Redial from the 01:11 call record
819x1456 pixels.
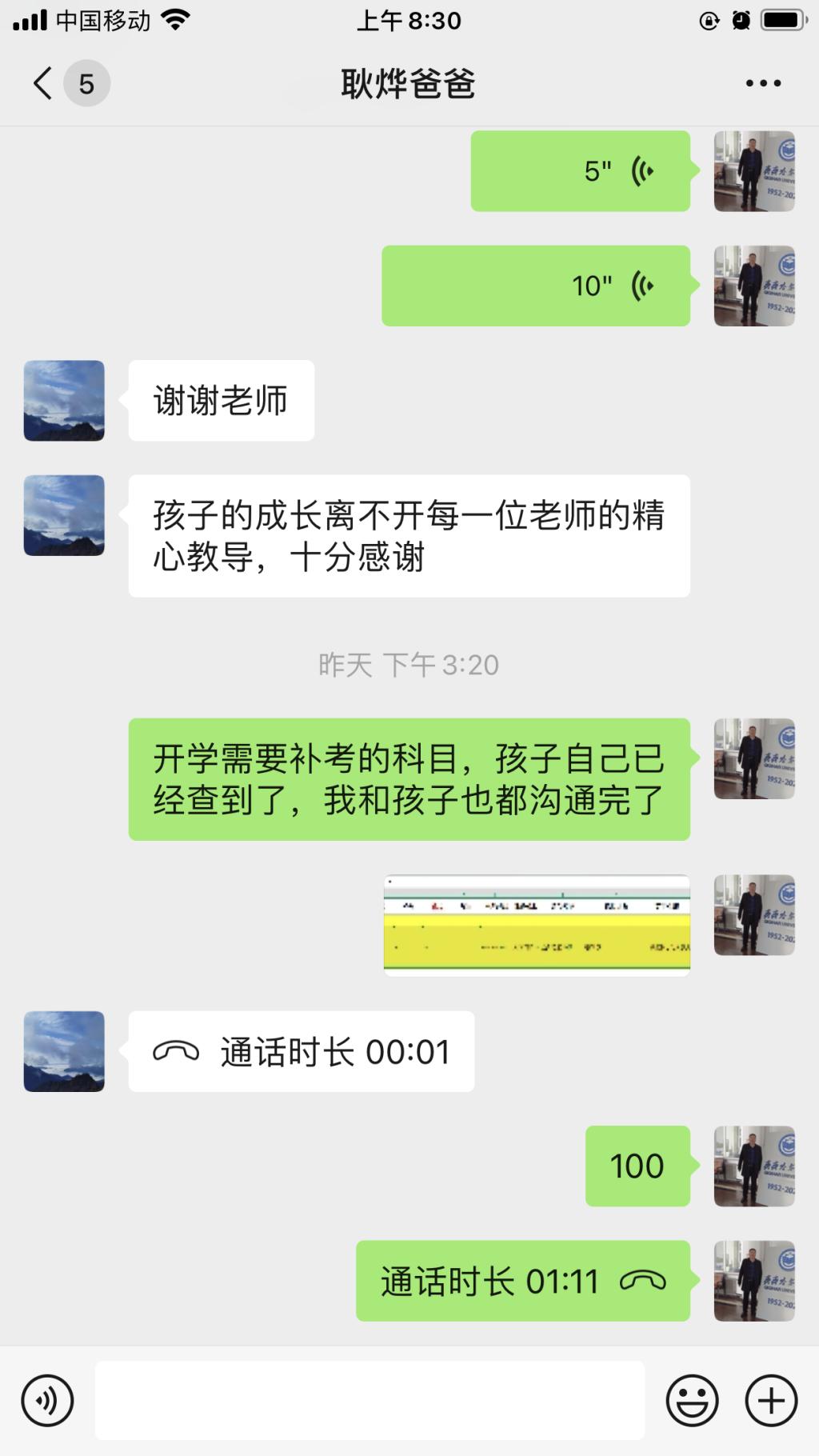[x=522, y=1281]
